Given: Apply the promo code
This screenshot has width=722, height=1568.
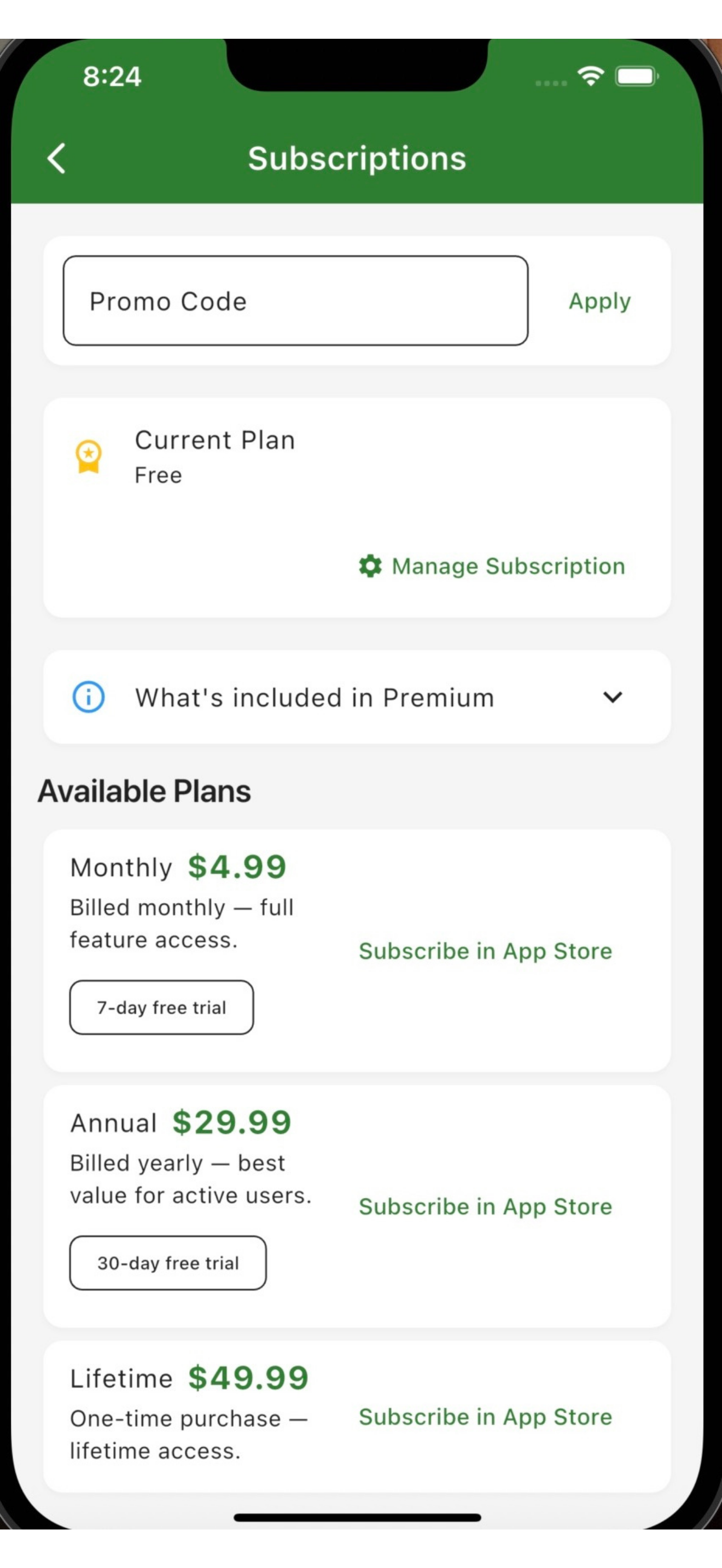Looking at the screenshot, I should tap(599, 301).
